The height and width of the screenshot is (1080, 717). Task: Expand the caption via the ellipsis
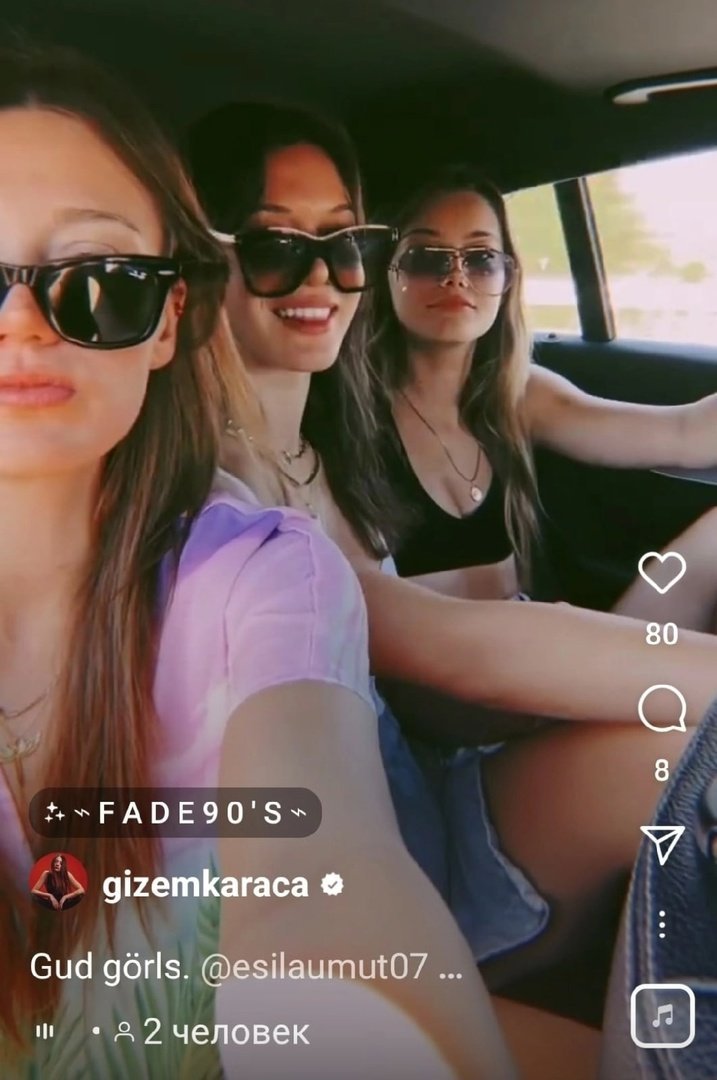tap(450, 968)
